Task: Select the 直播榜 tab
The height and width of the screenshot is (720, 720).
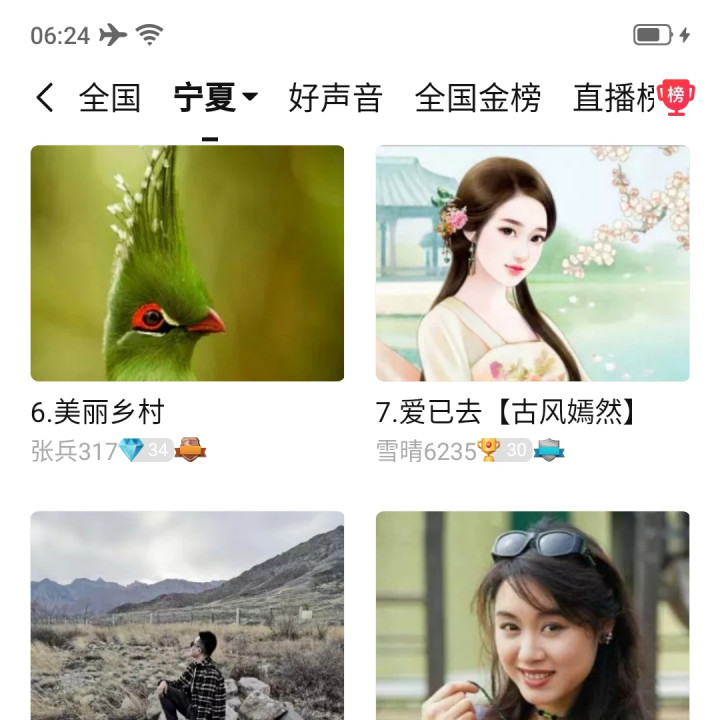Action: (620, 98)
